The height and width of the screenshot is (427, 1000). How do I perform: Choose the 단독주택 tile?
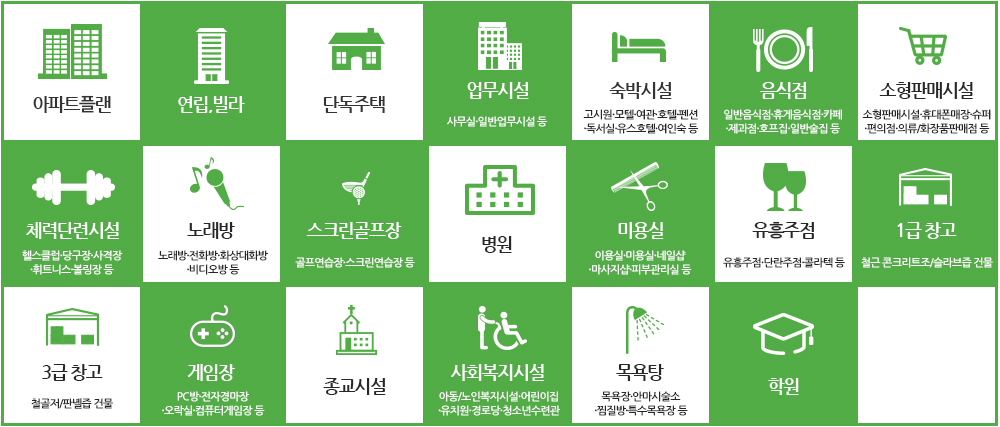point(356,72)
